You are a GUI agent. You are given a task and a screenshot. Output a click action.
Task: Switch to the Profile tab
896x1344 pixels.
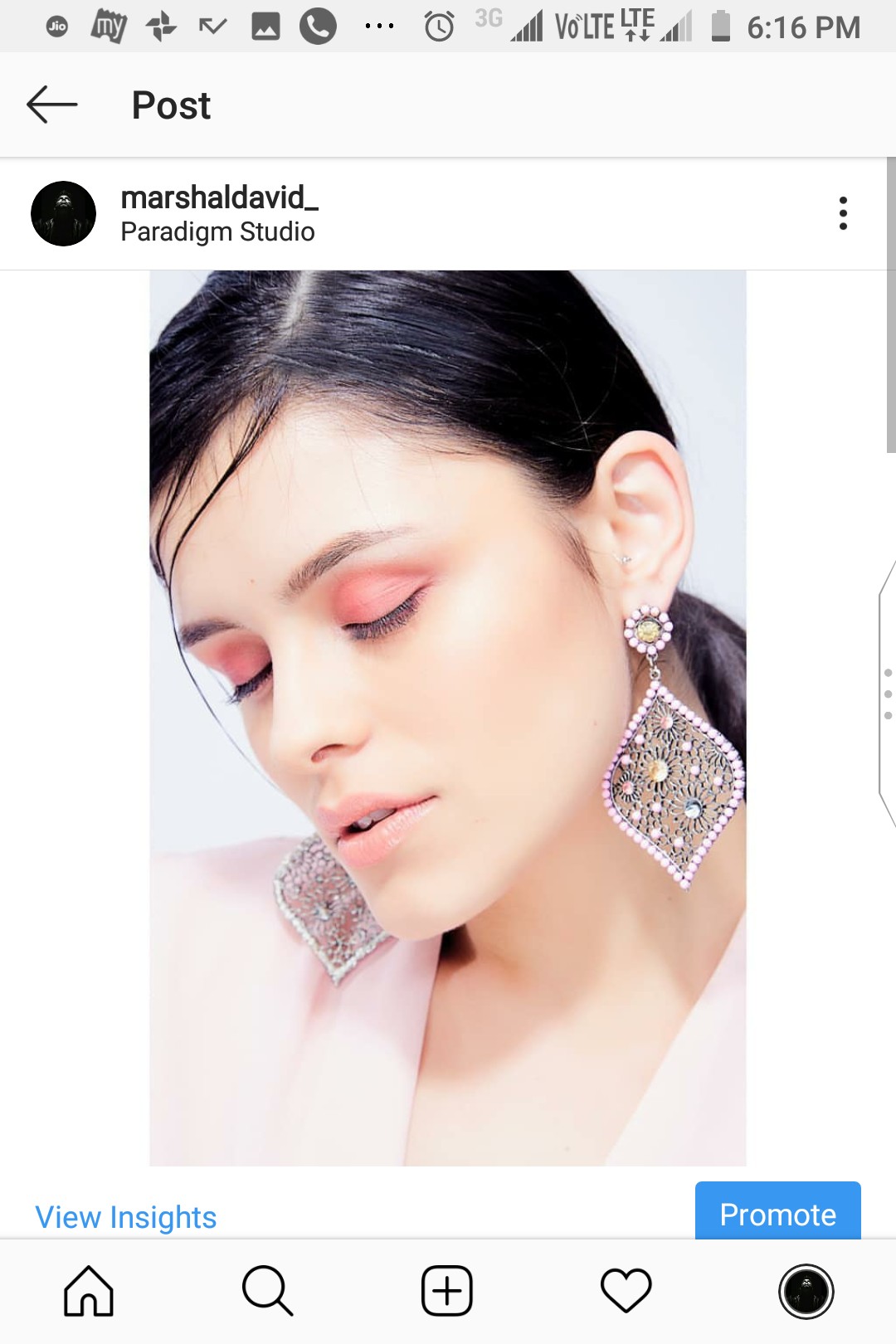[x=806, y=1291]
